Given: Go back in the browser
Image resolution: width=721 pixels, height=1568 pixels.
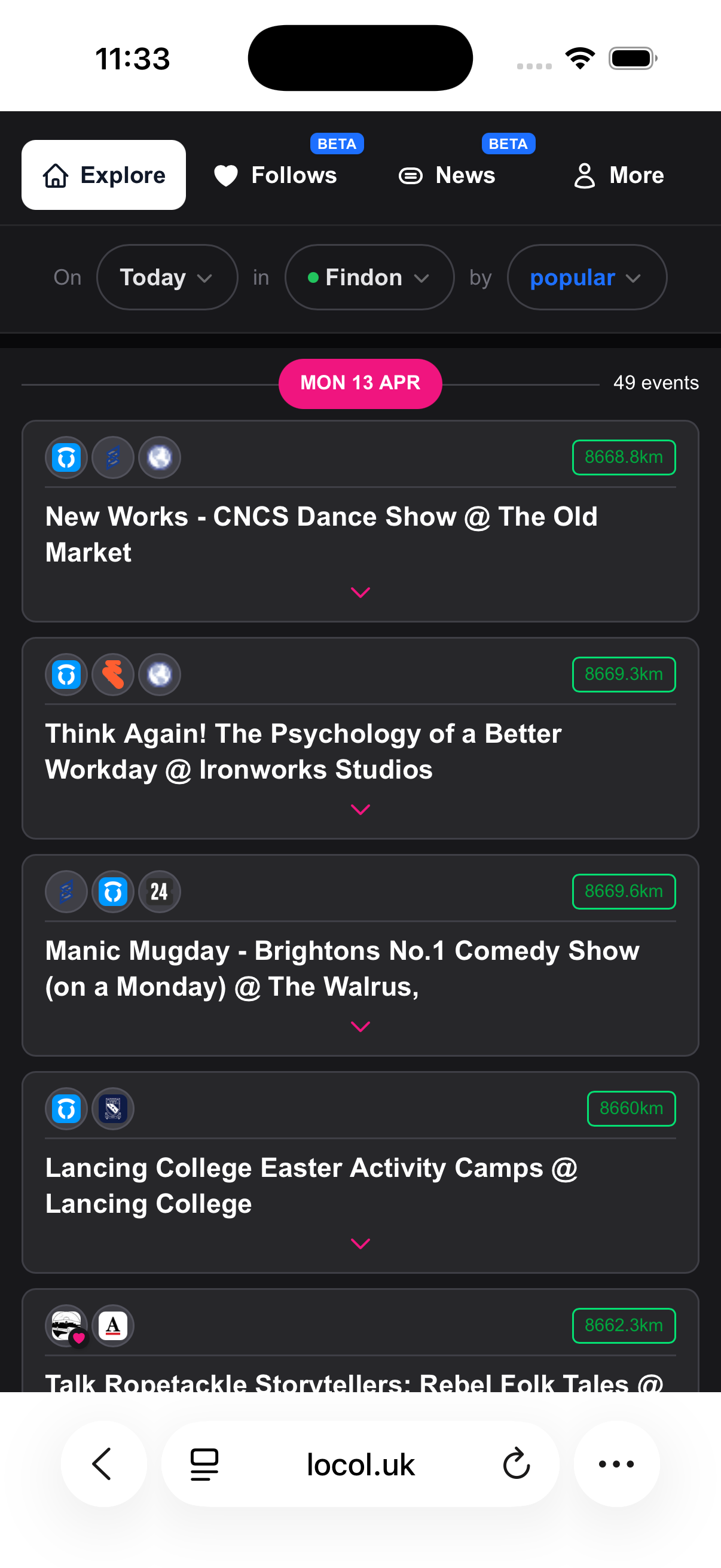Looking at the screenshot, I should pos(103,1464).
